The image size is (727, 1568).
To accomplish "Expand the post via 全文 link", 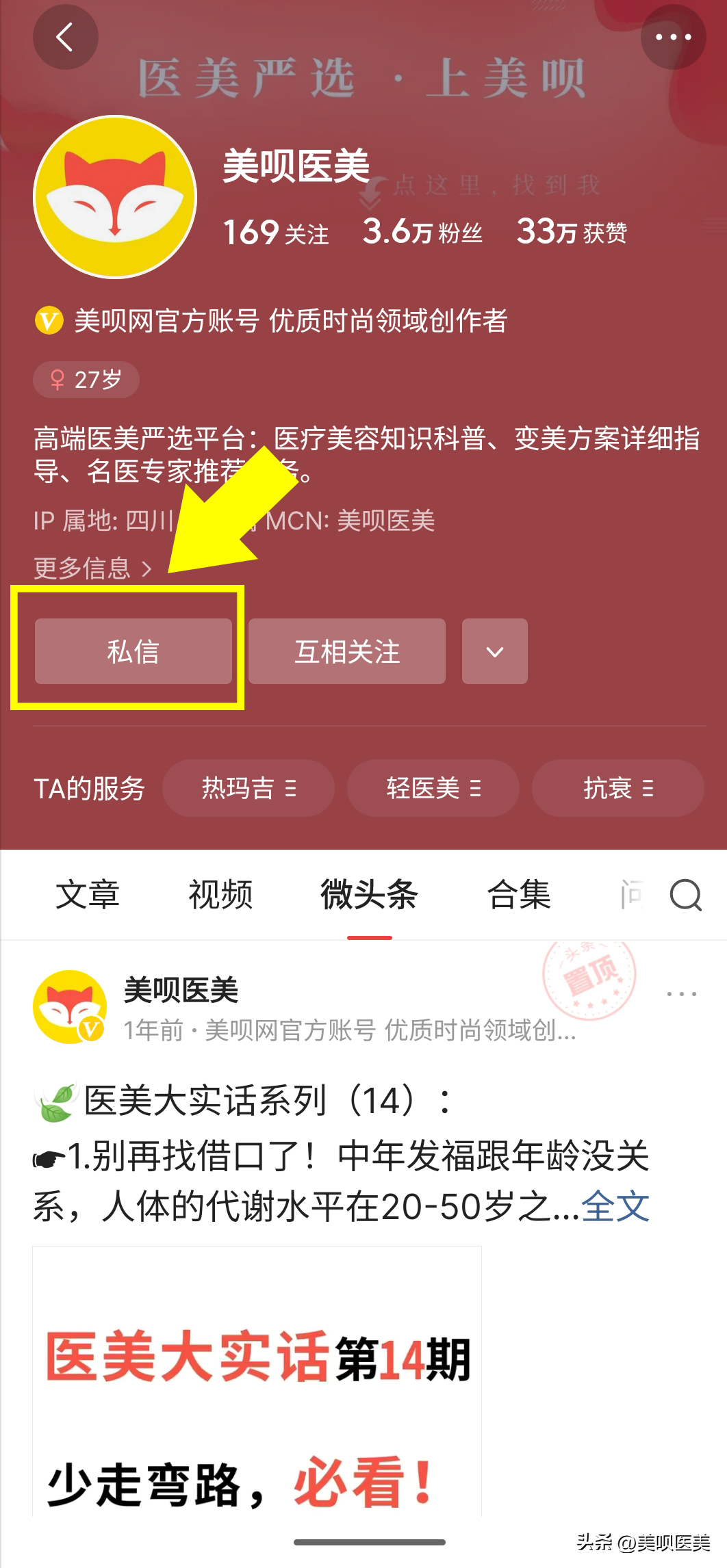I will tap(615, 1206).
